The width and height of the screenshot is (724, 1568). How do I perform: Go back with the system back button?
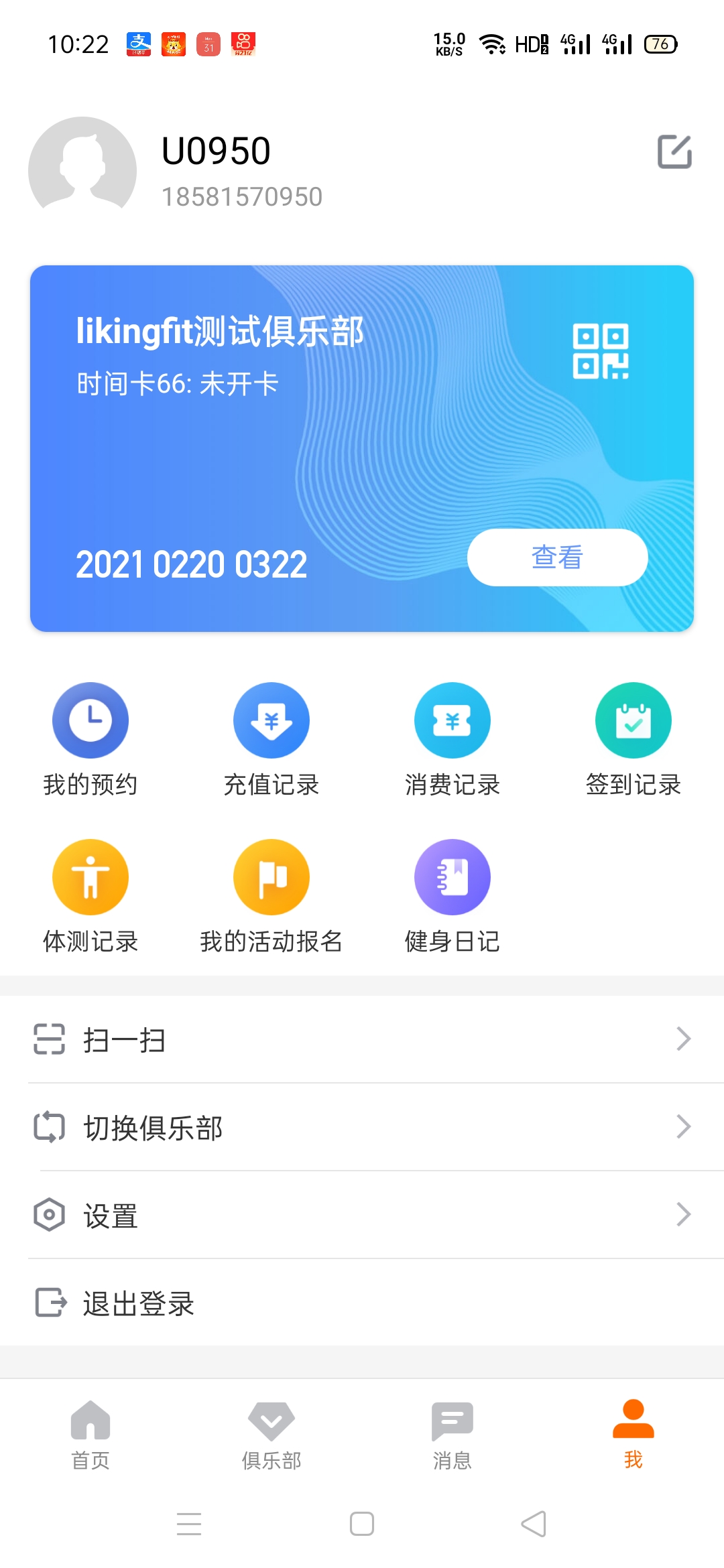point(534,1524)
